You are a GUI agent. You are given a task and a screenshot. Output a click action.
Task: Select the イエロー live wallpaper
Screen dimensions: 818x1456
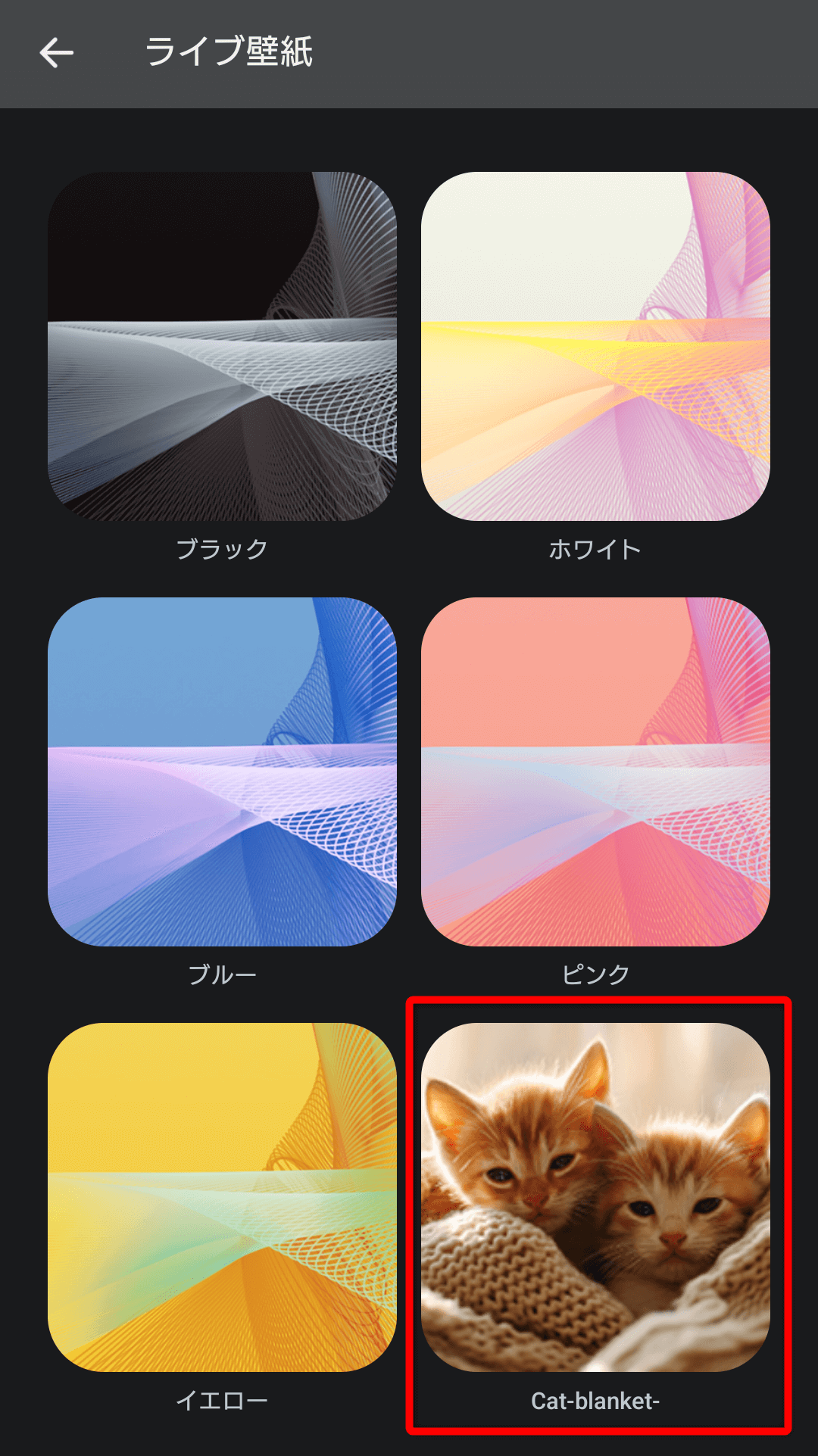tap(222, 1197)
